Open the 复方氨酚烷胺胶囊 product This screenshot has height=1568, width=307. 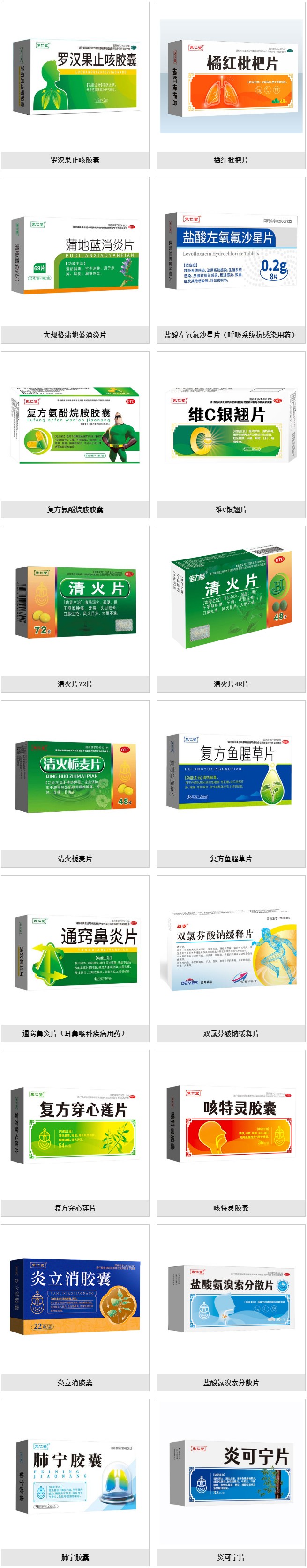pyautogui.click(x=75, y=427)
